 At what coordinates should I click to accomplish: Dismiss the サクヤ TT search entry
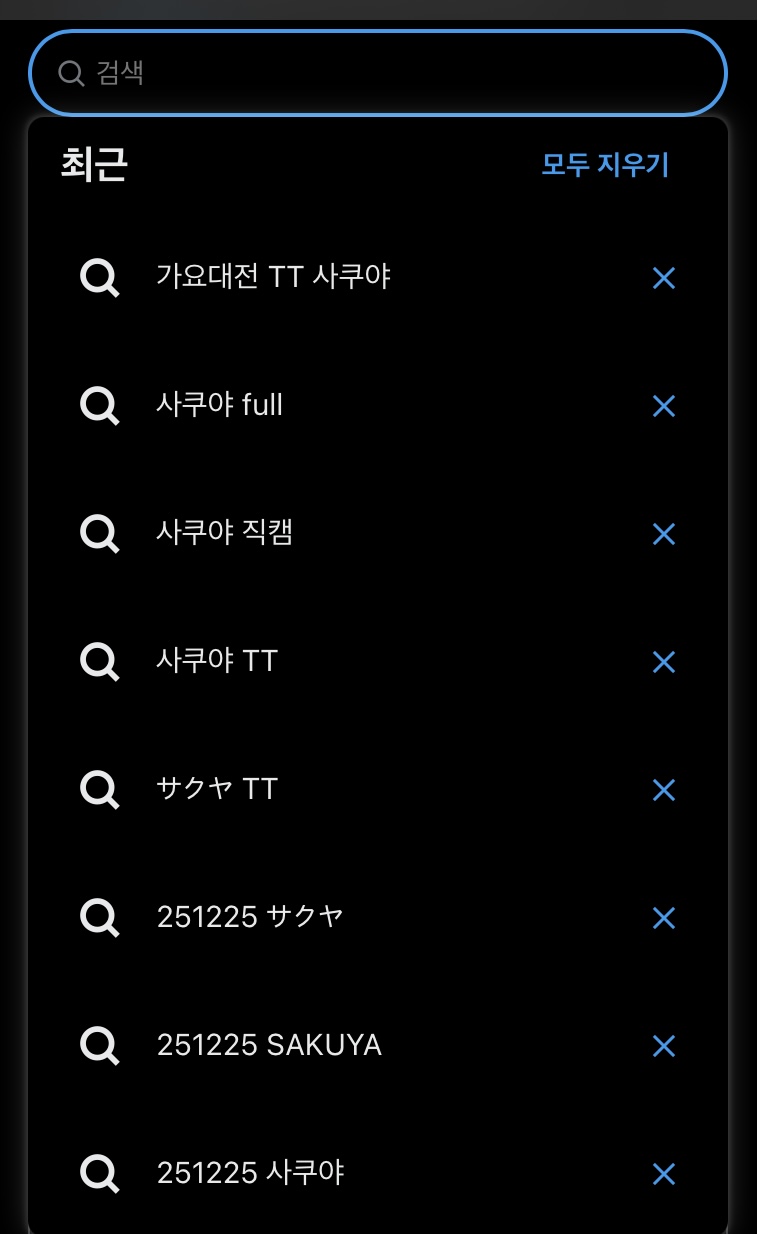(663, 790)
